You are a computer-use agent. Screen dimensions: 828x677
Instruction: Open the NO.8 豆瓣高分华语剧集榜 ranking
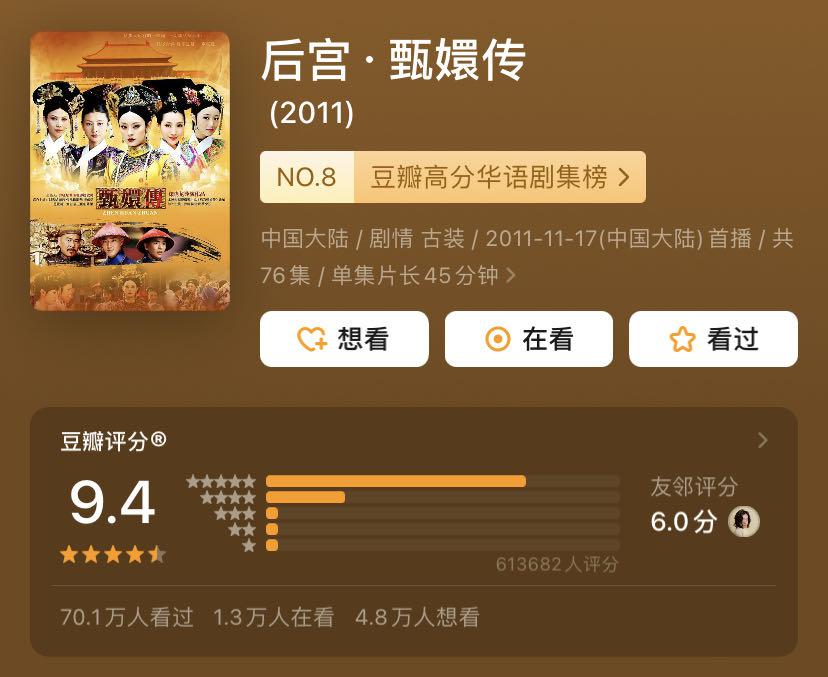[452, 177]
